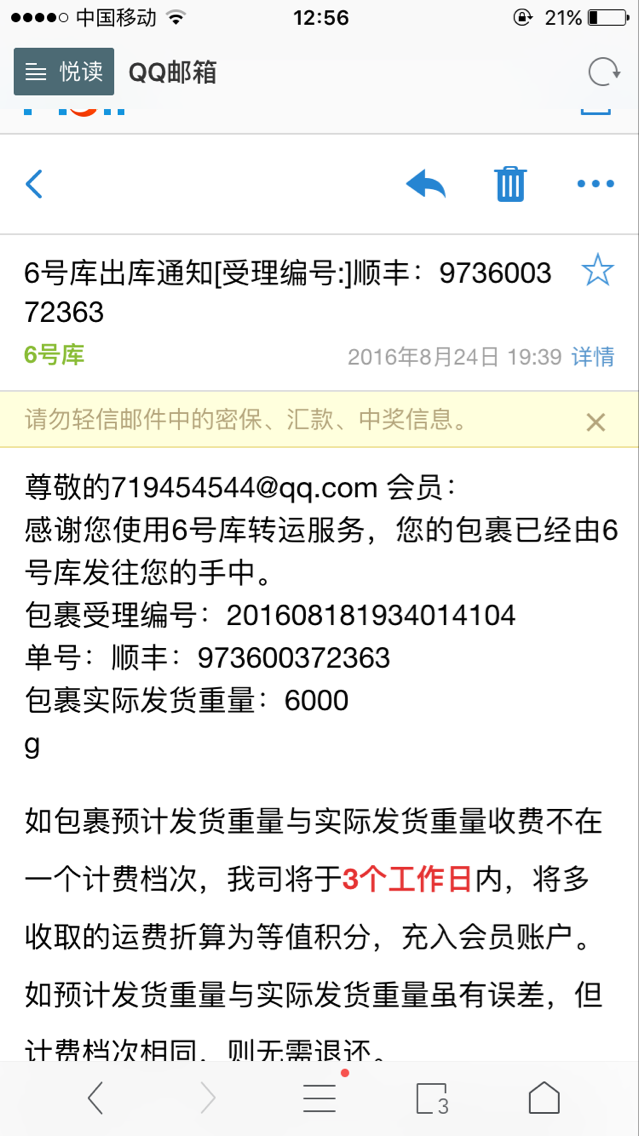Reload the page with the refresh icon
Screen dimensions: 639x1136
tap(604, 72)
